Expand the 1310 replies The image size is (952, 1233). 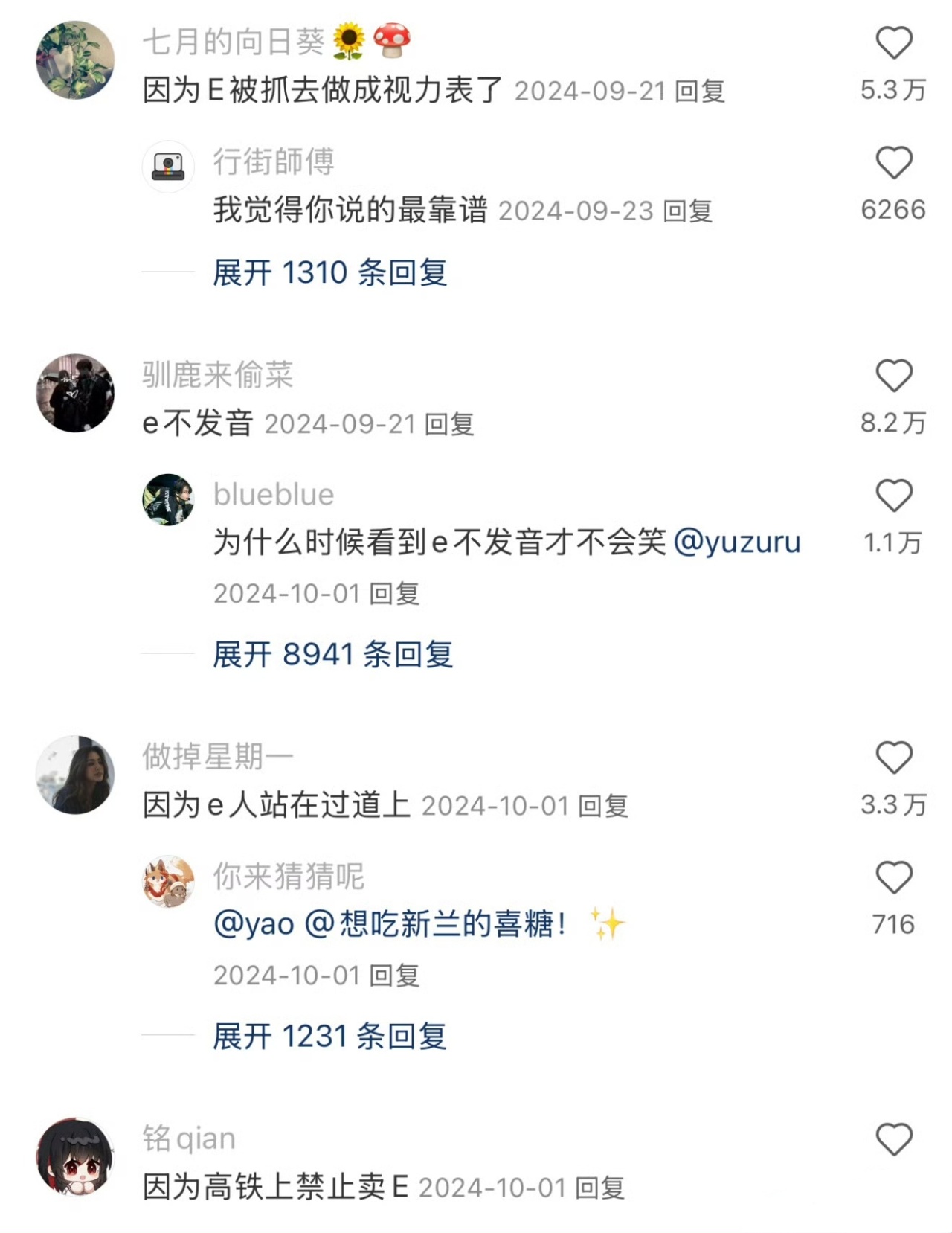tap(329, 272)
